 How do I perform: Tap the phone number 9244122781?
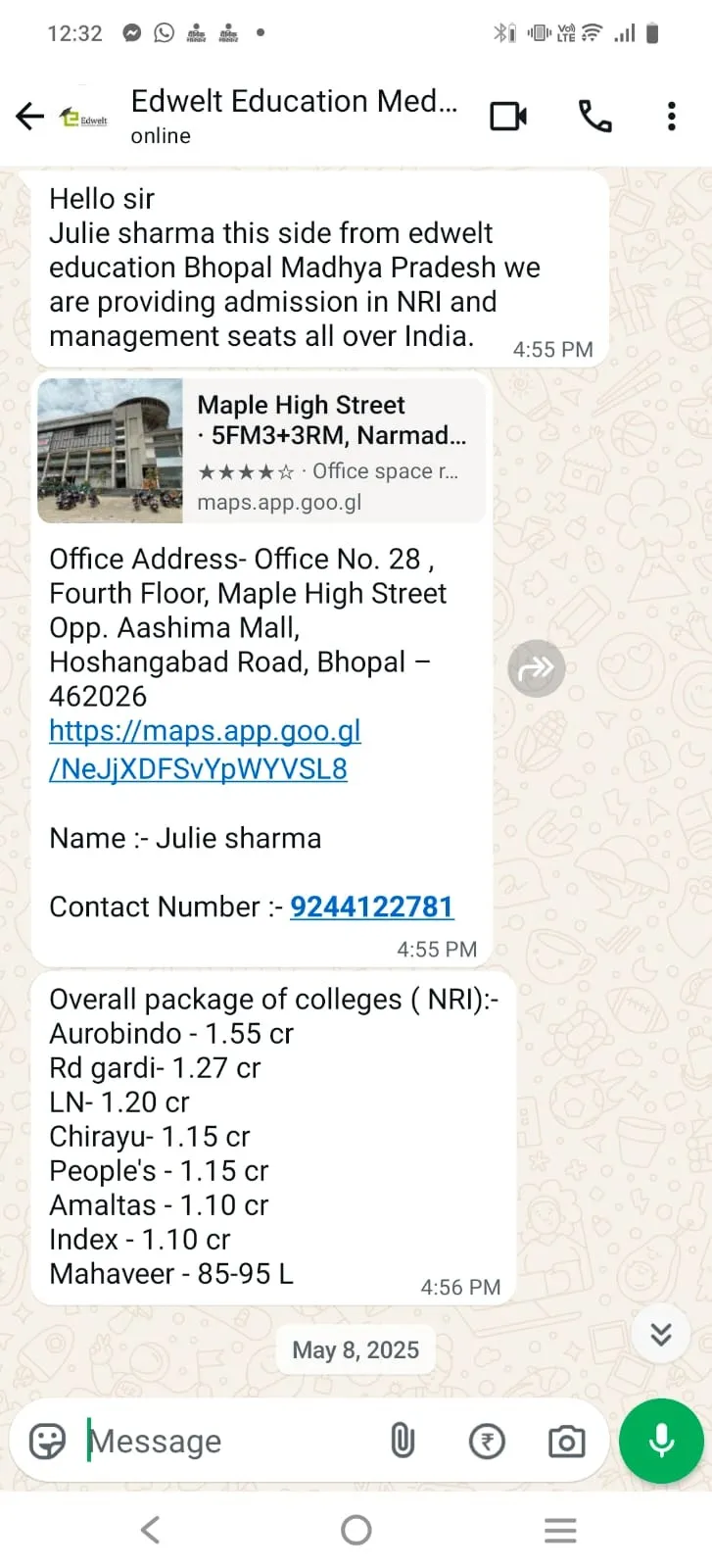coord(371,906)
